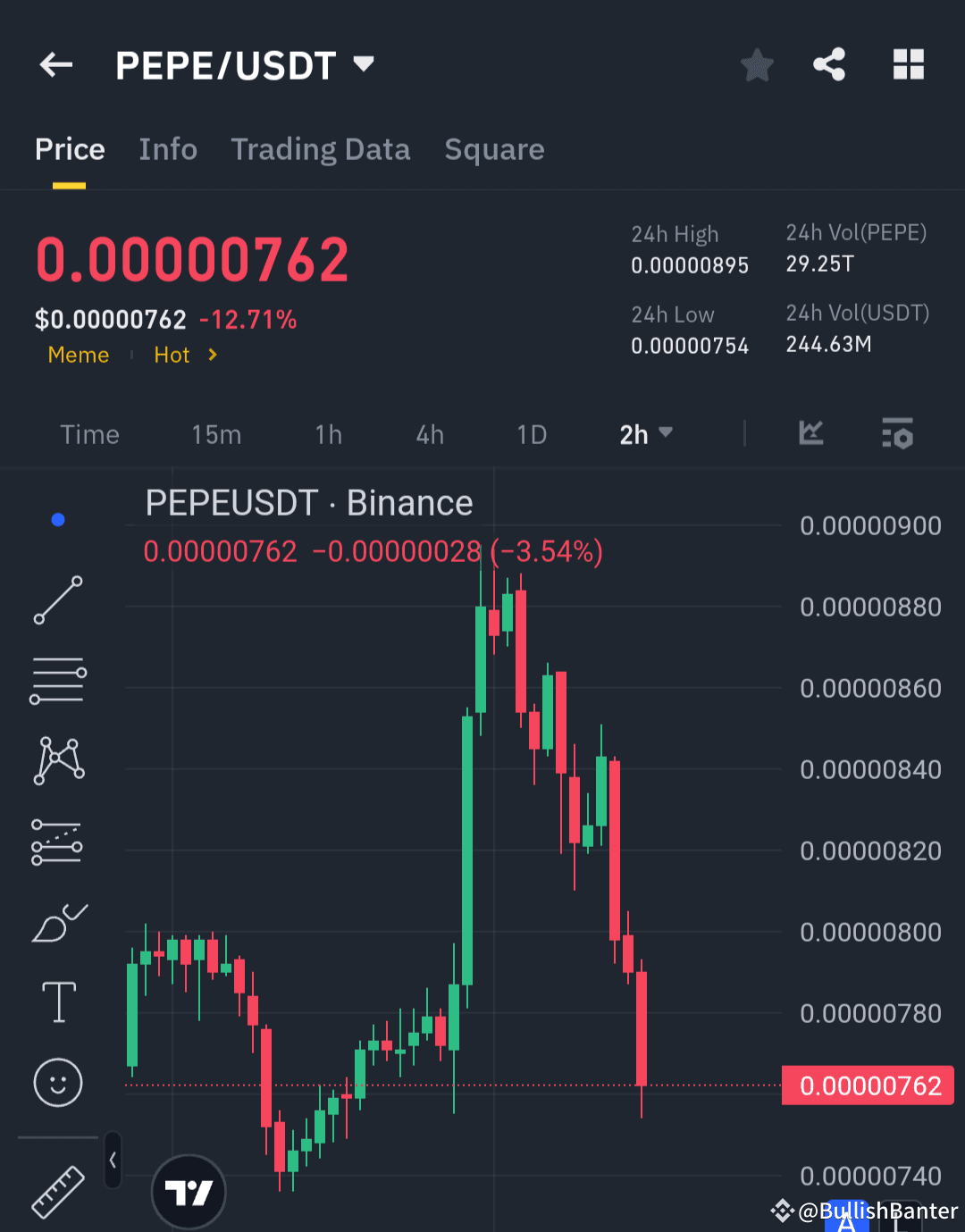Open the Hot tokens link
The image size is (965, 1232).
172,355
